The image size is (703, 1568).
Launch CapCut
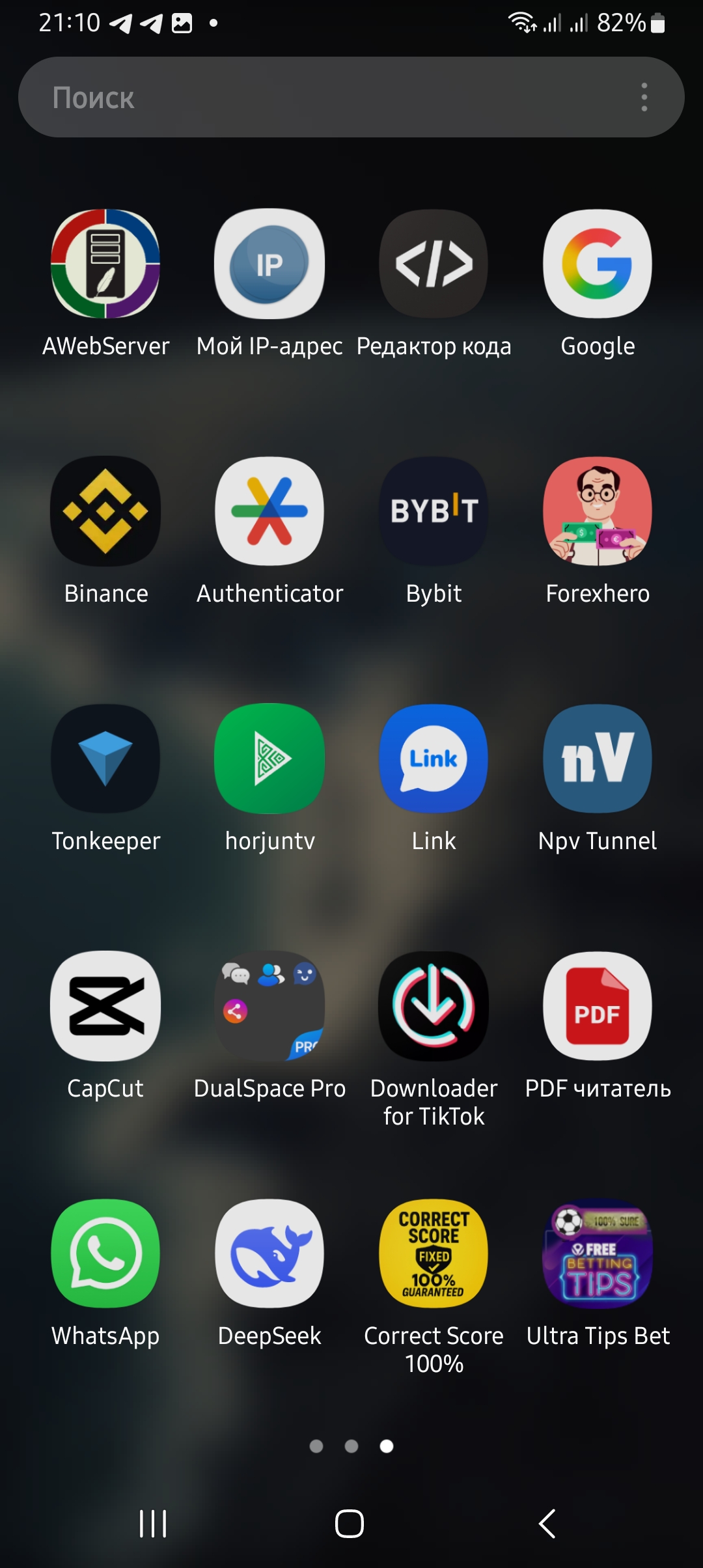point(105,1006)
